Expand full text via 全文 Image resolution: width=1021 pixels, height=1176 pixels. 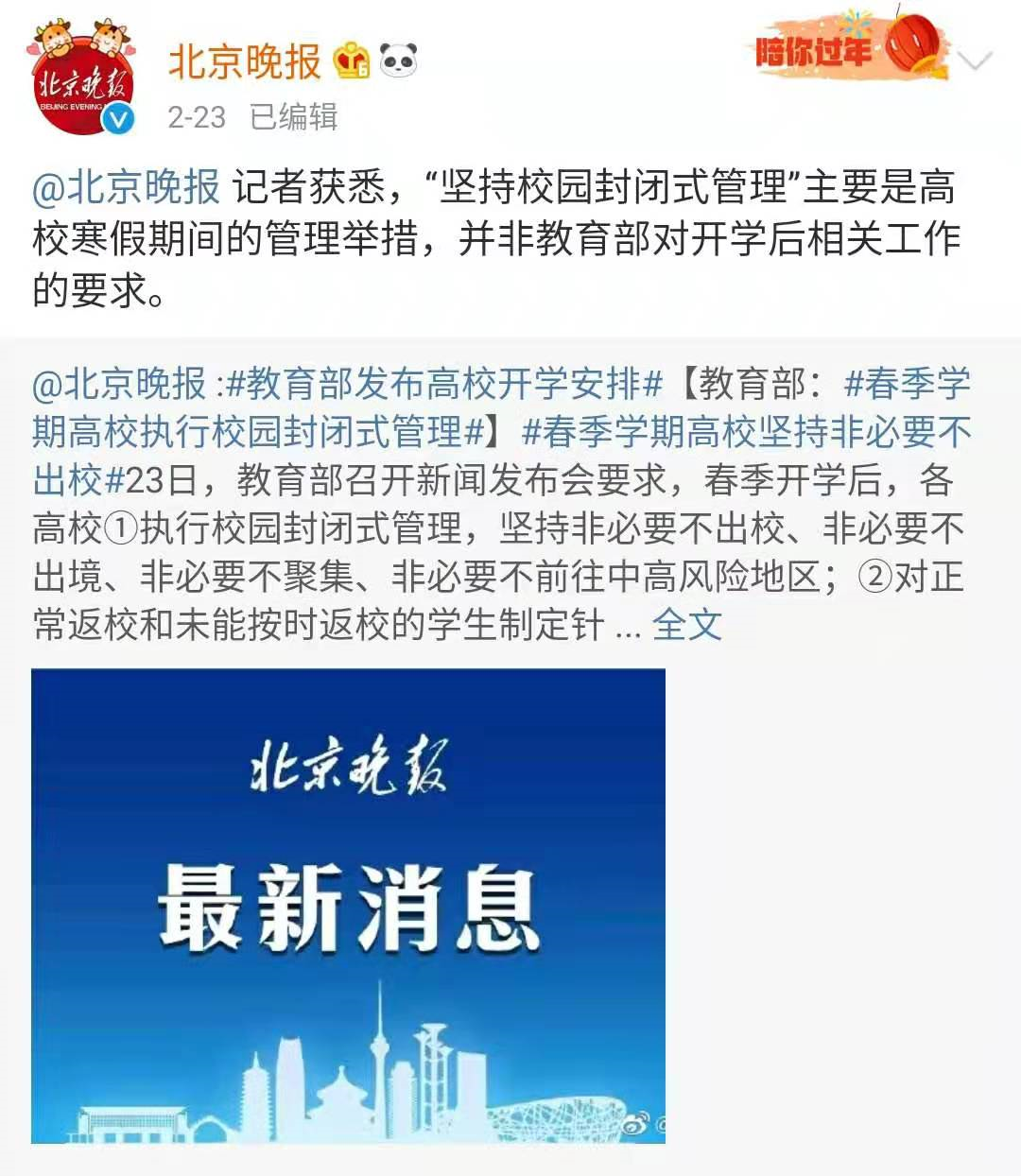(686, 625)
